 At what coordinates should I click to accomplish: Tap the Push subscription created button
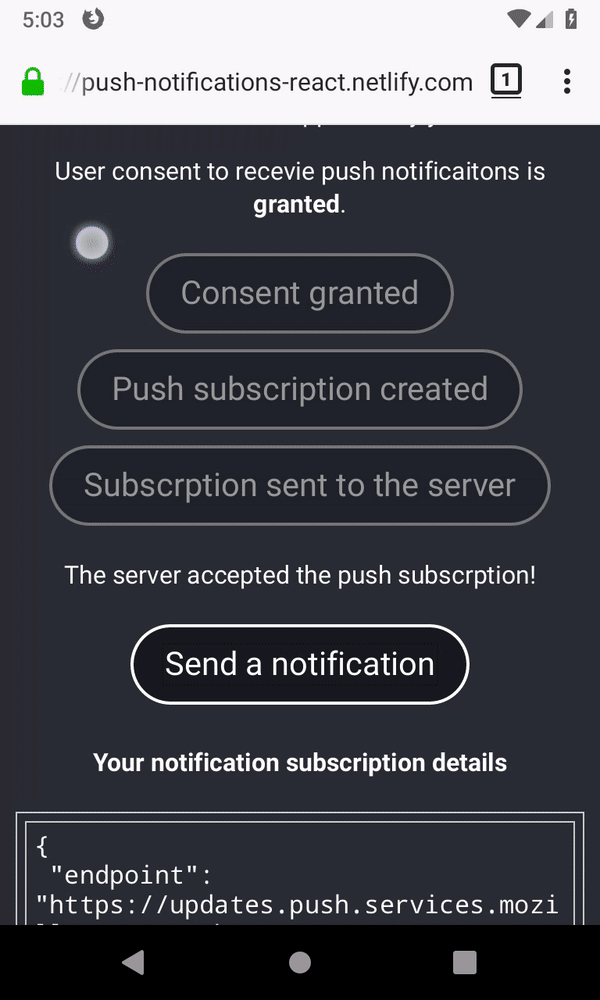(x=300, y=389)
